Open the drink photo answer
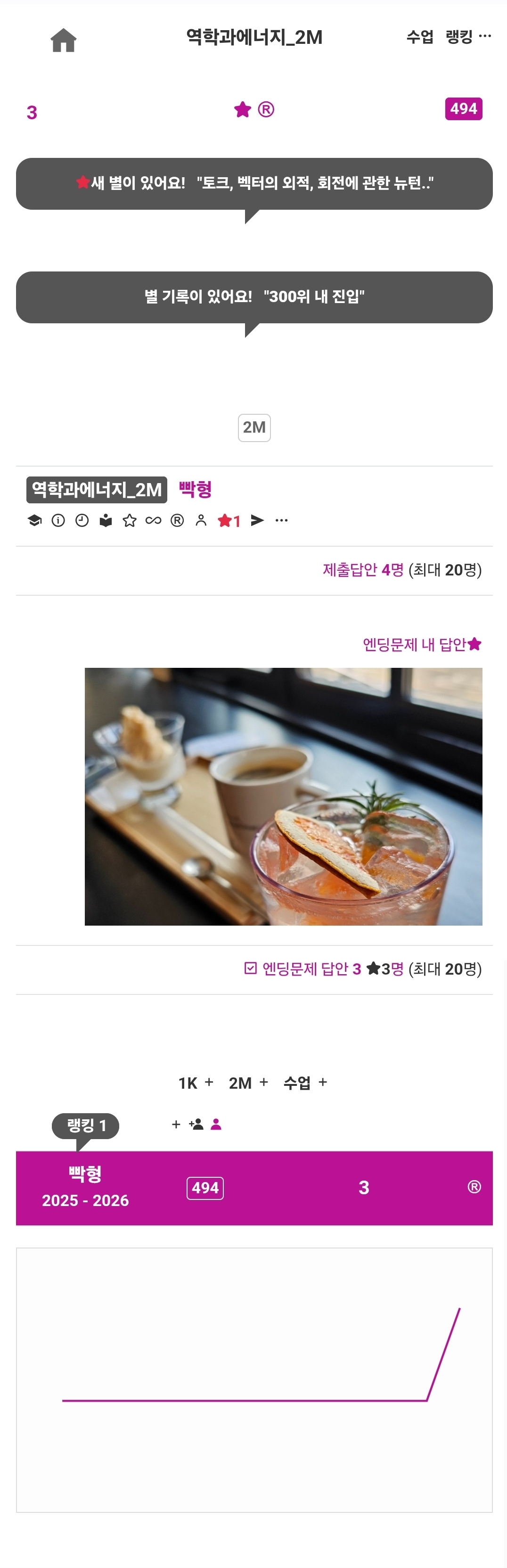 (283, 796)
